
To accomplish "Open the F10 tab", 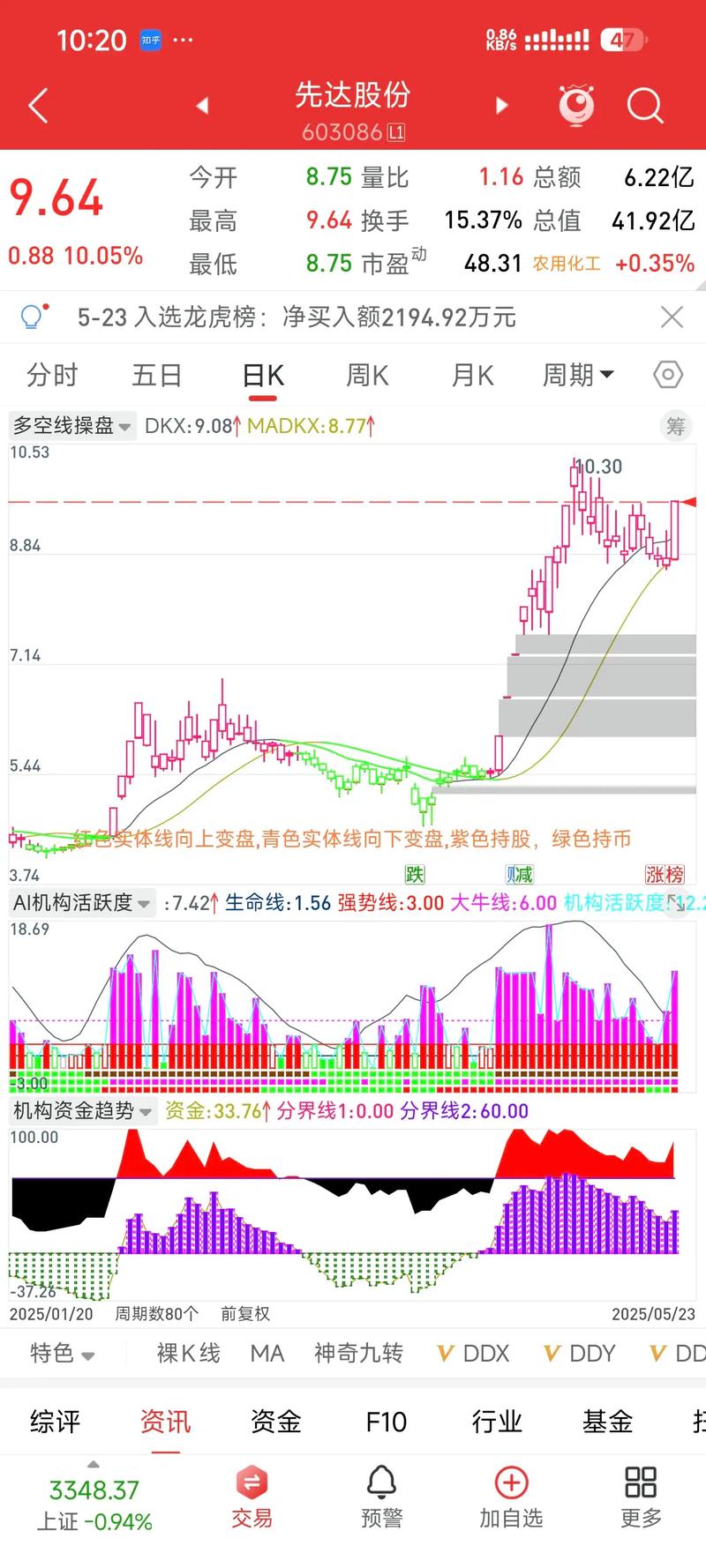I will tap(386, 1422).
